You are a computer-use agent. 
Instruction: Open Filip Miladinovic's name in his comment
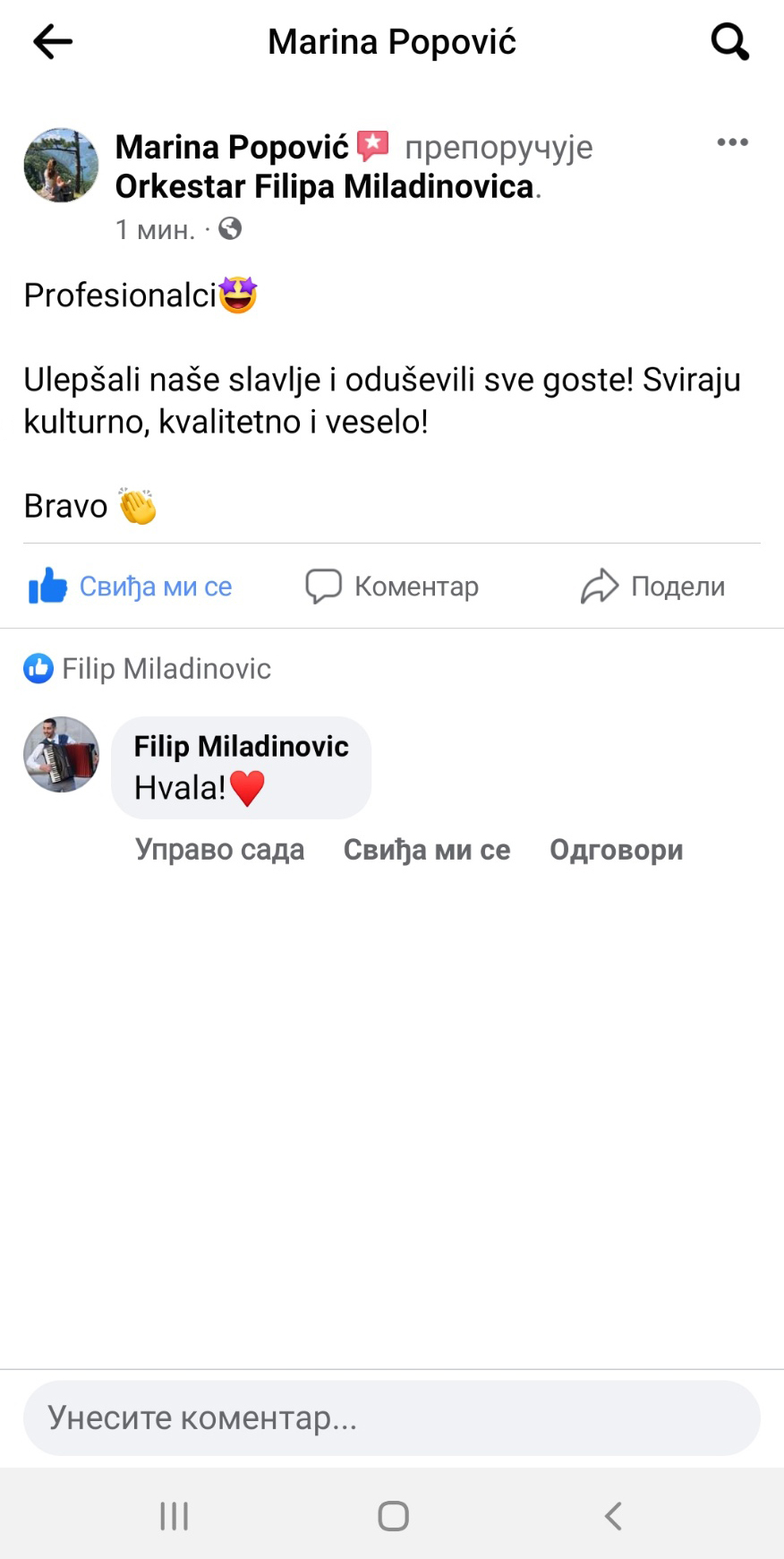click(241, 746)
